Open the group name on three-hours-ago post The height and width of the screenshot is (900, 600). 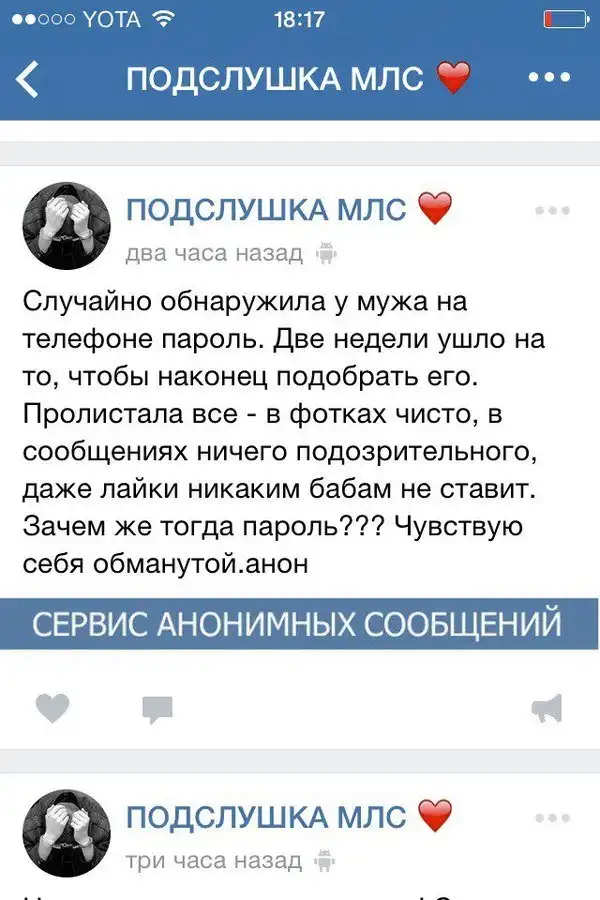(267, 816)
